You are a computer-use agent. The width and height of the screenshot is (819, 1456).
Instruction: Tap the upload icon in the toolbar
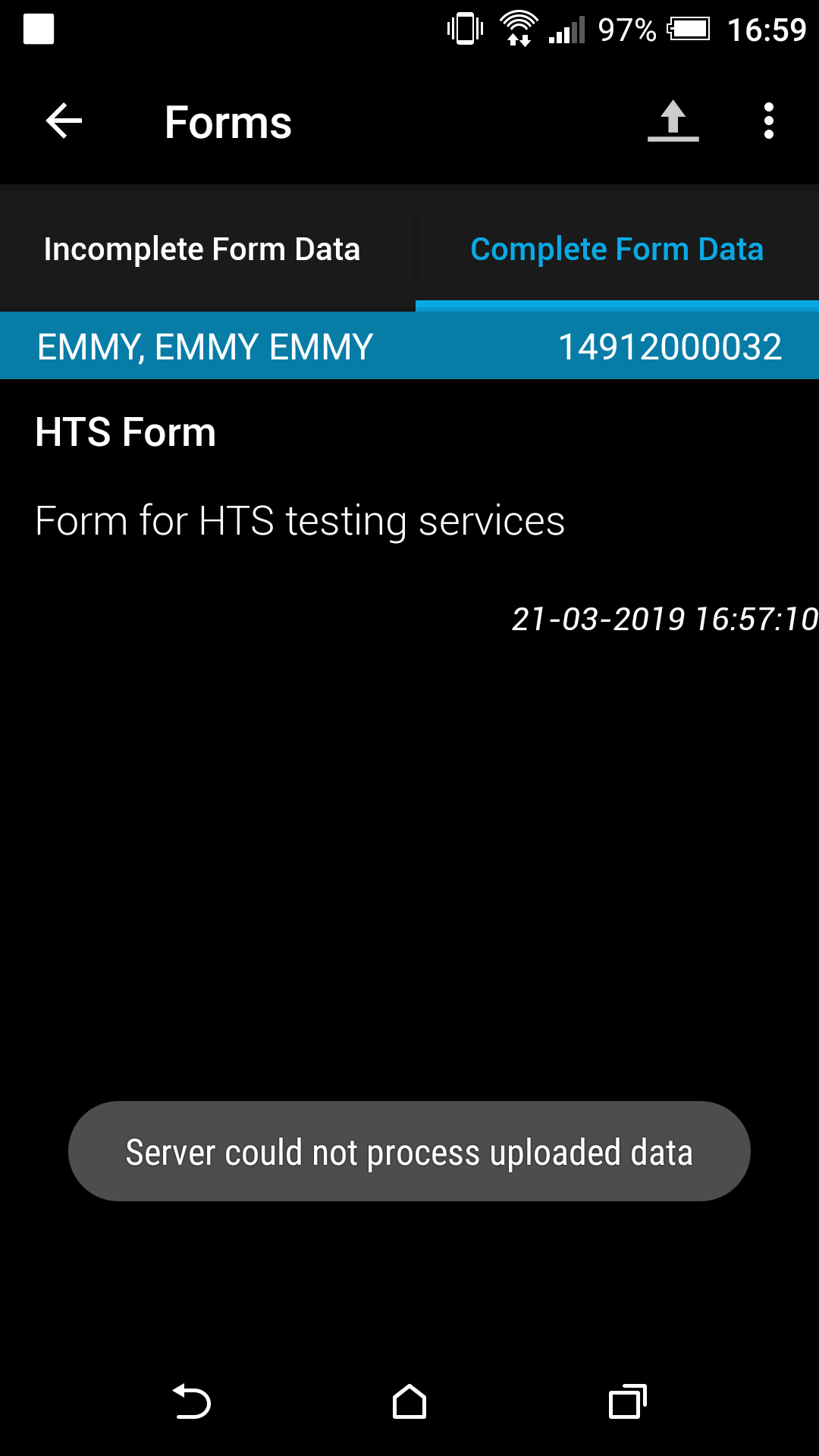673,121
